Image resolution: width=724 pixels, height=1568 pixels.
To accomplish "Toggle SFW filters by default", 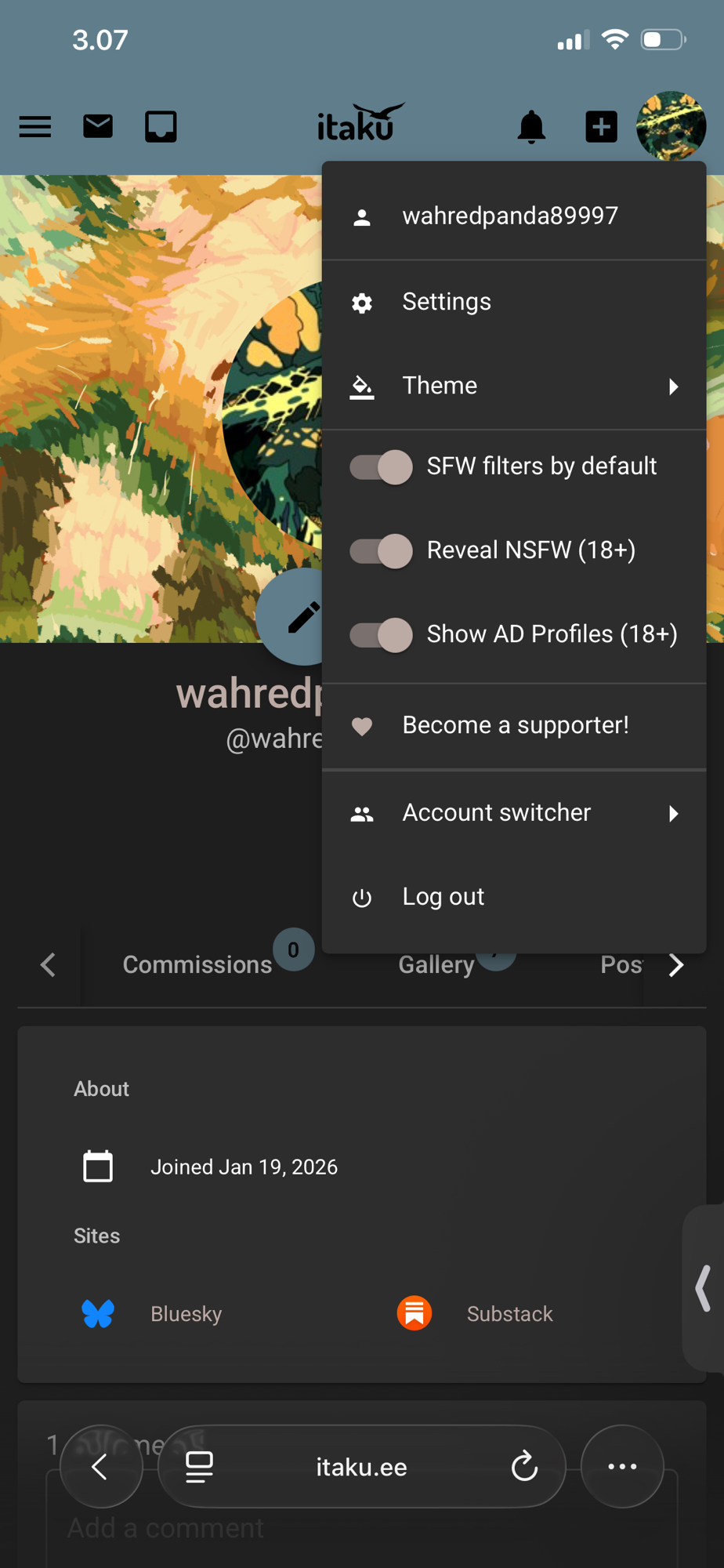I will 382,467.
